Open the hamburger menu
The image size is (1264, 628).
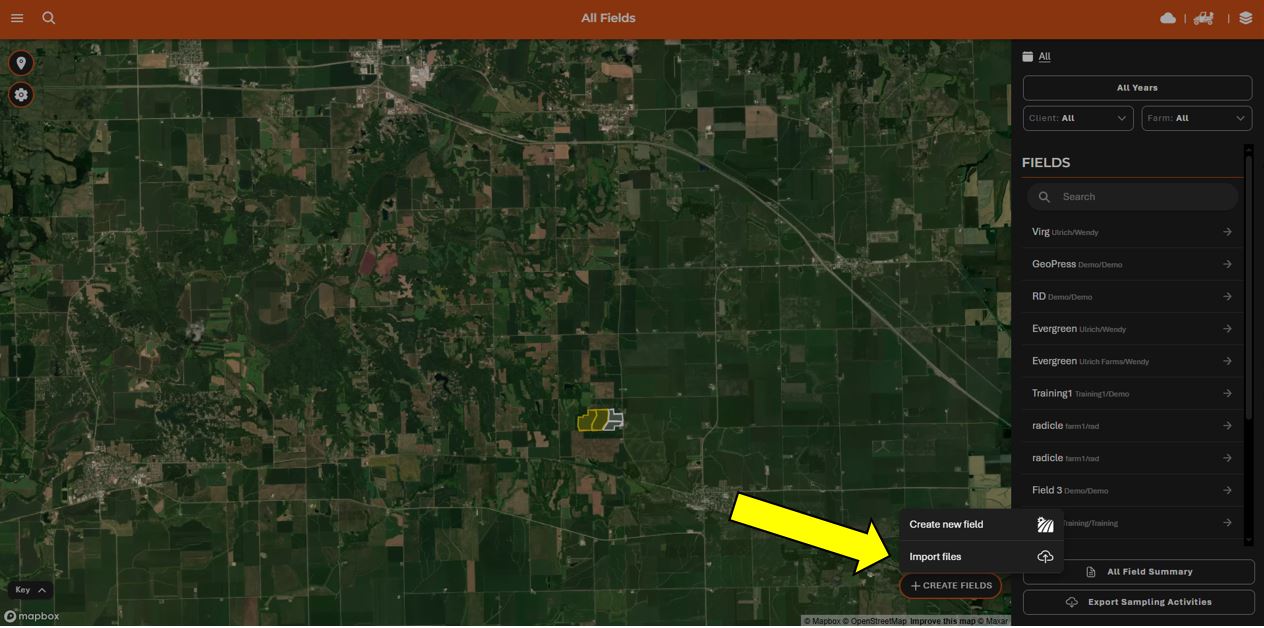(x=17, y=18)
